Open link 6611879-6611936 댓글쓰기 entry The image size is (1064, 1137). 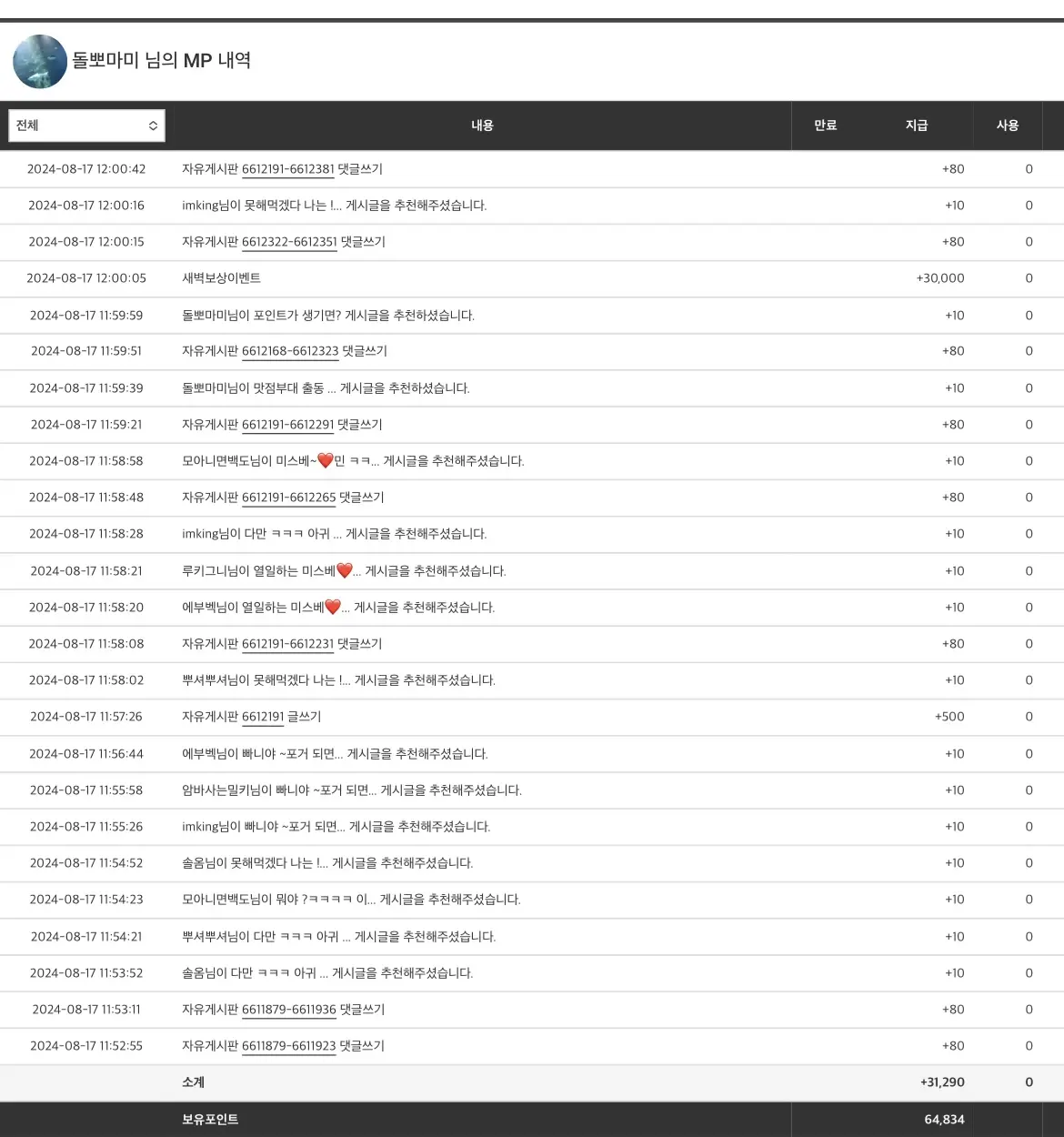pos(289,1010)
